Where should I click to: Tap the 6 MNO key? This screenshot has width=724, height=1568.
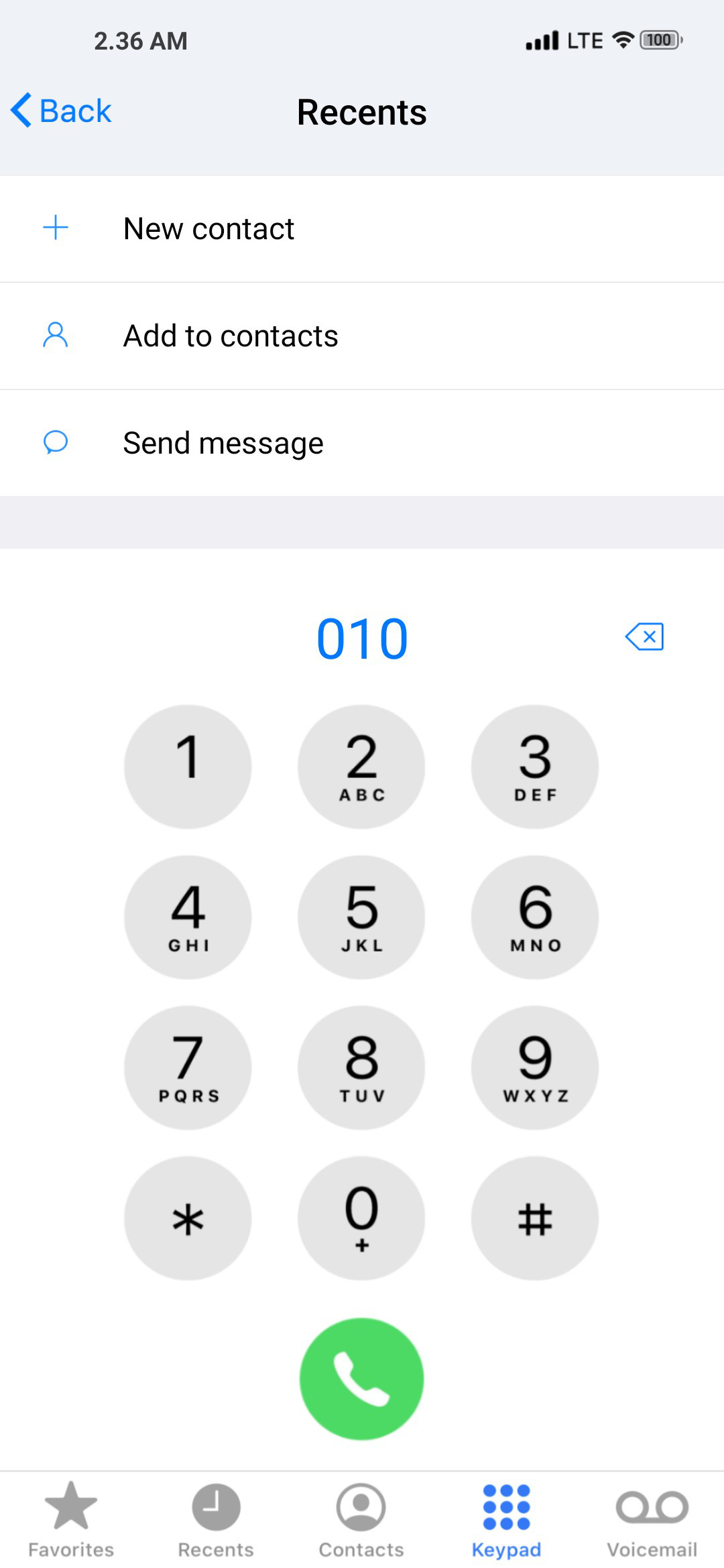pyautogui.click(x=535, y=917)
